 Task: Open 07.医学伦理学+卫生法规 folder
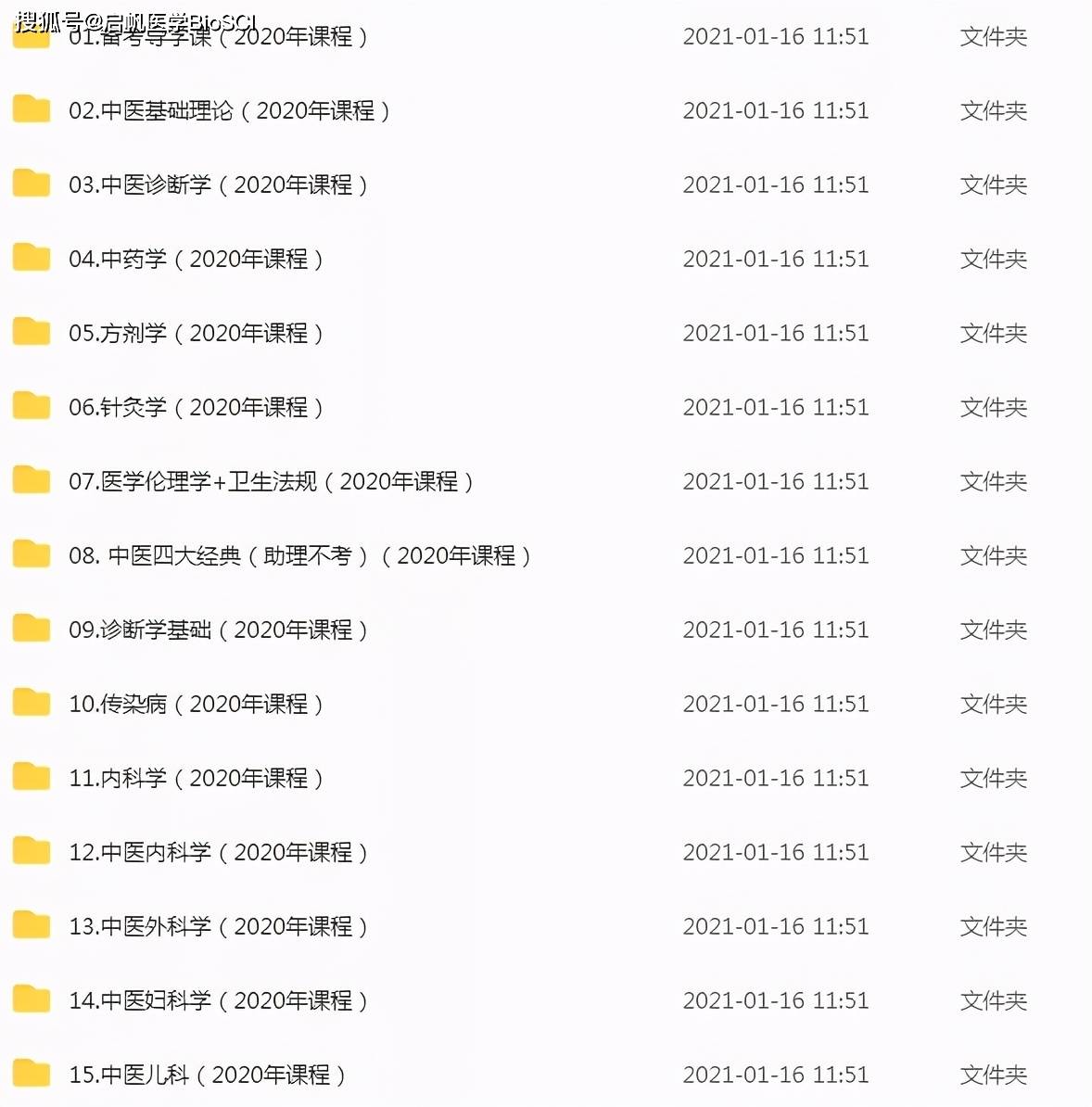[270, 482]
